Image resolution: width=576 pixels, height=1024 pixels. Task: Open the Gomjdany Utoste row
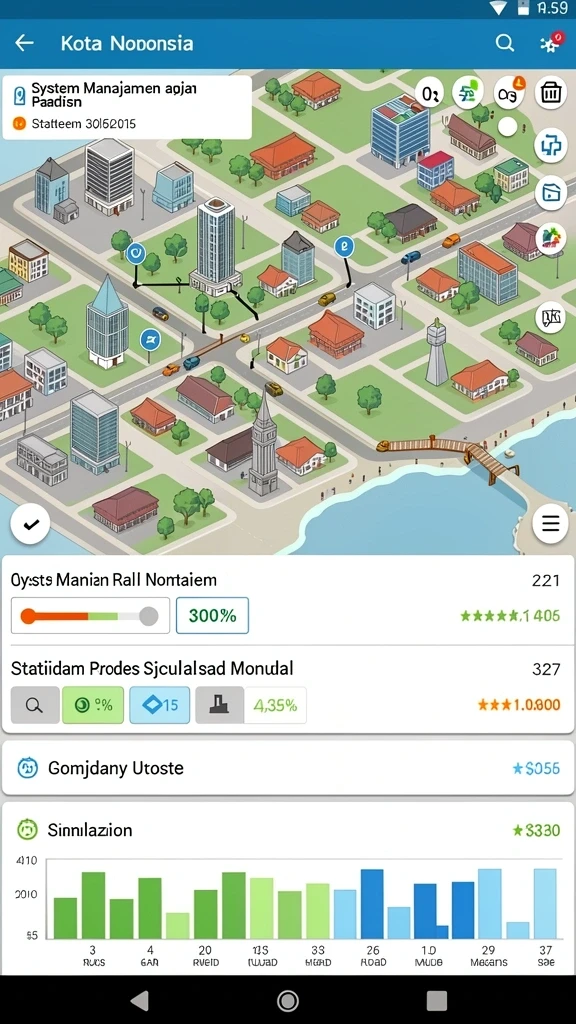pos(288,768)
